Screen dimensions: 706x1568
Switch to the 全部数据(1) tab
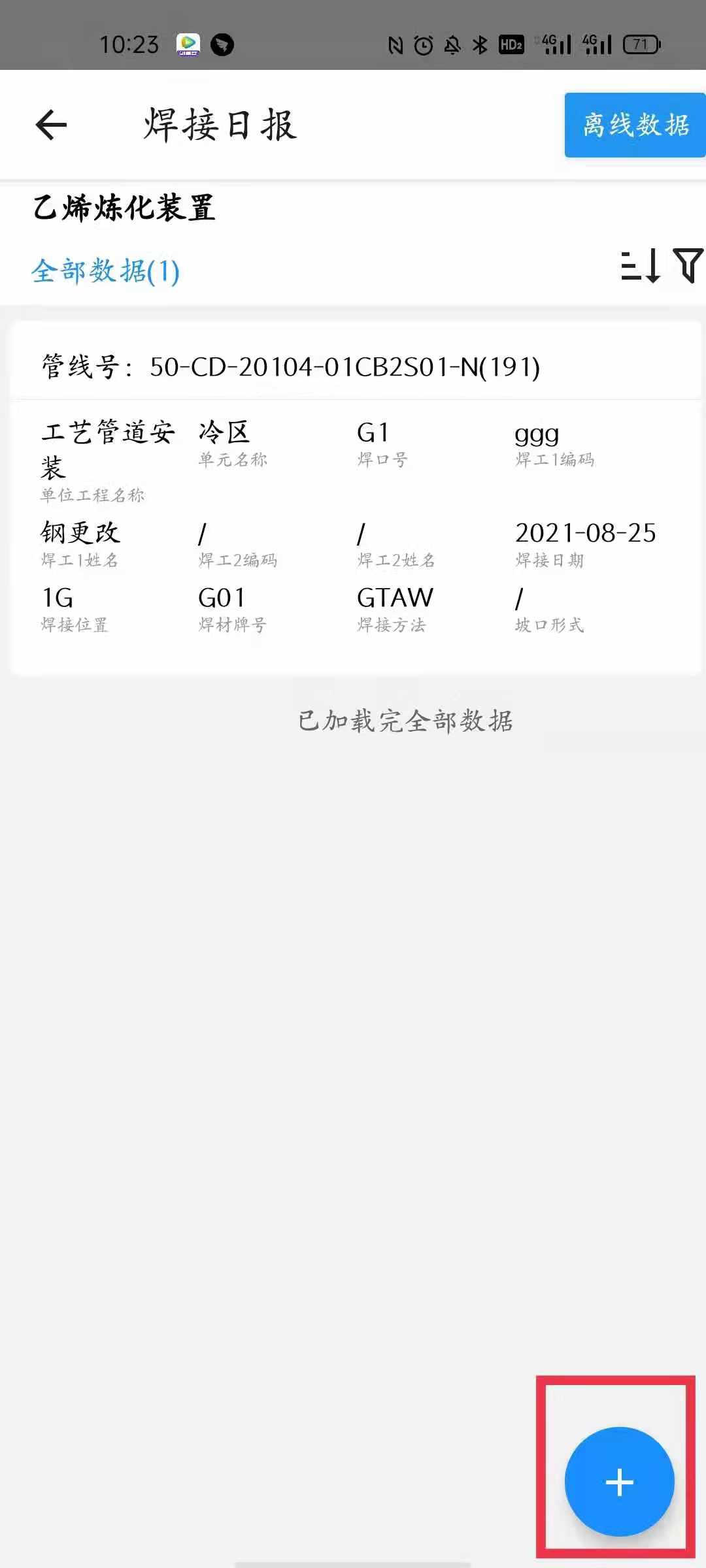[106, 271]
